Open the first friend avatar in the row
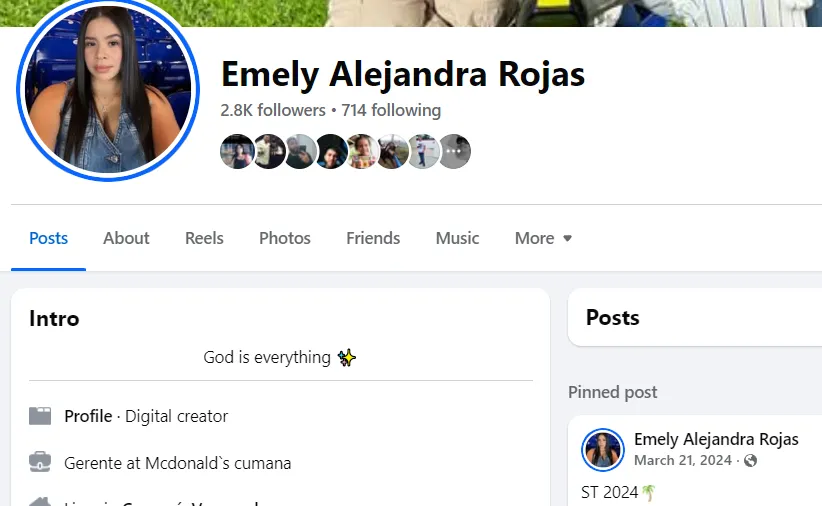The image size is (822, 506). tap(237, 152)
